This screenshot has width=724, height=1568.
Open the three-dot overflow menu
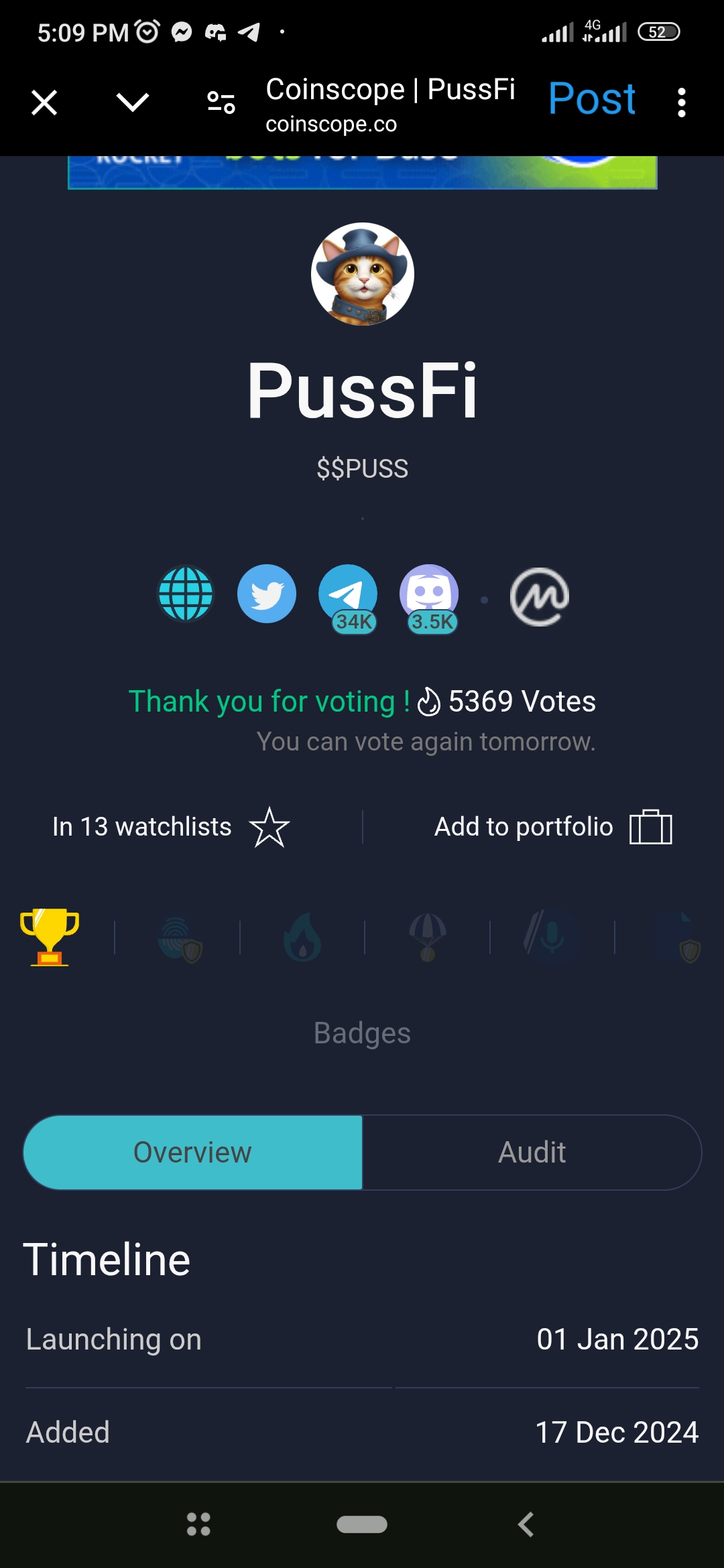[681, 103]
